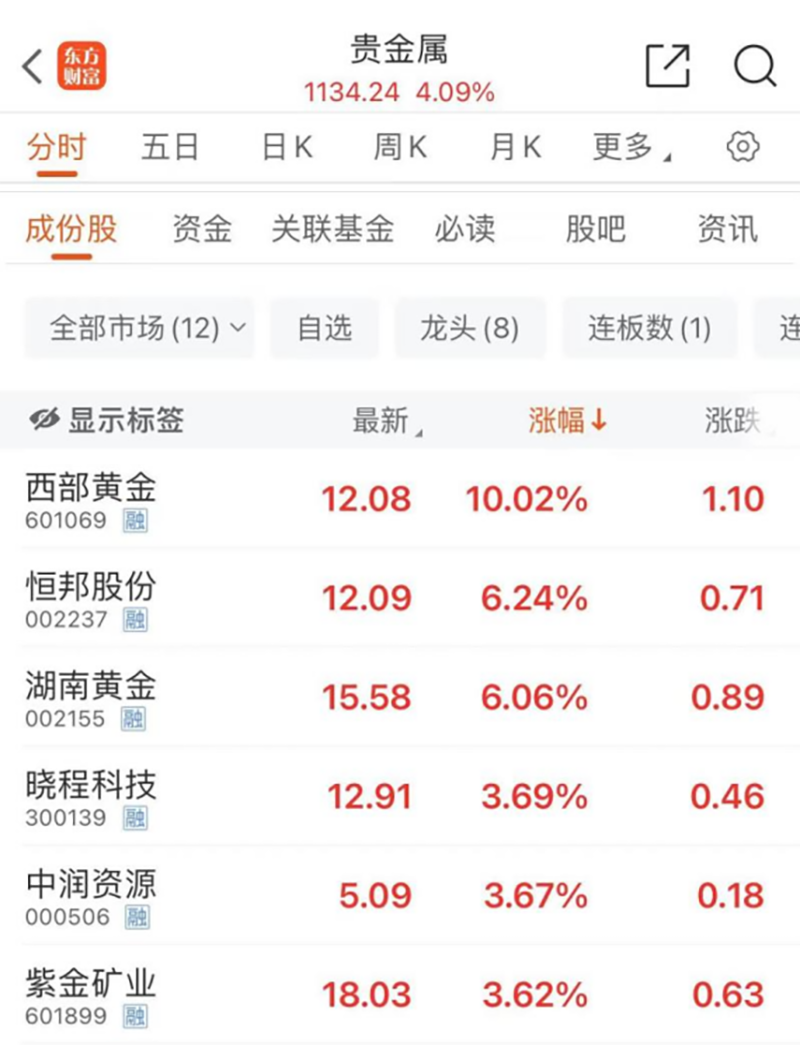Go back using the top-left arrow
Image resolution: width=800 pixels, height=1046 pixels.
pos(33,67)
